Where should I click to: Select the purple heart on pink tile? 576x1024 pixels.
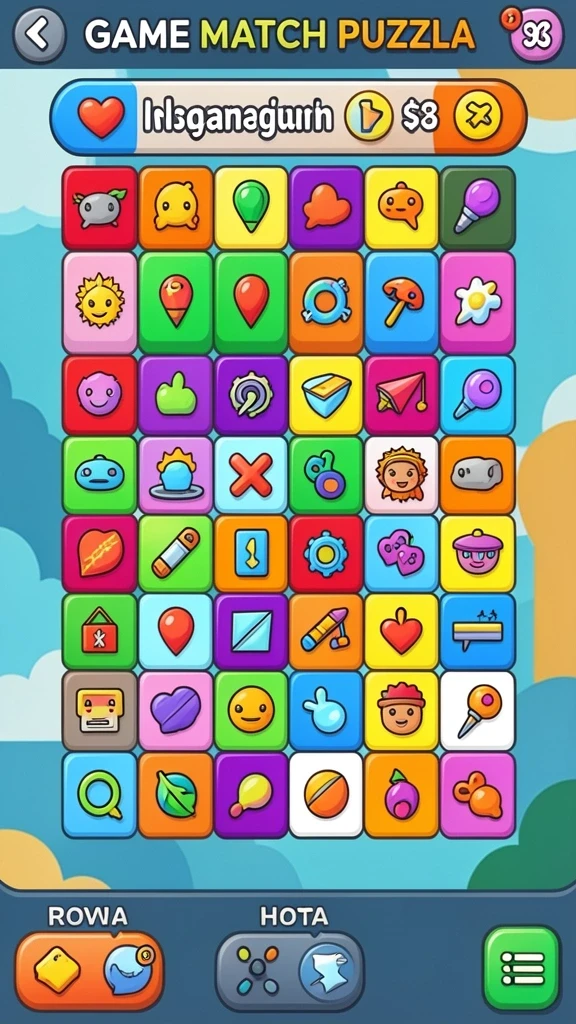tap(176, 711)
